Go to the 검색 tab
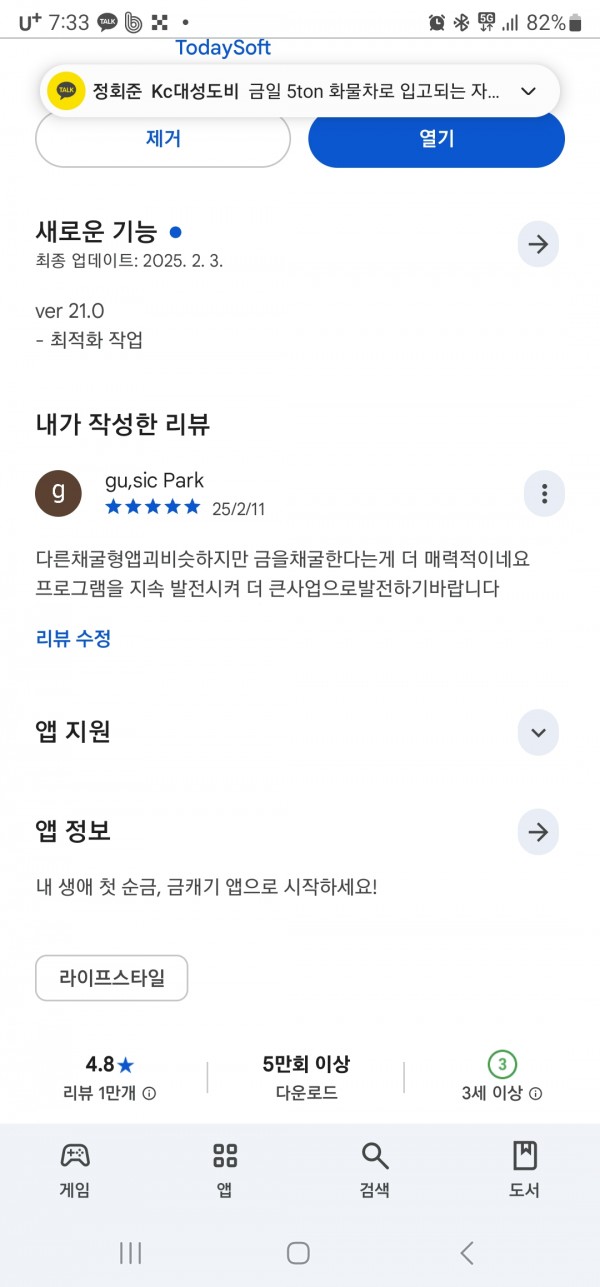 pyautogui.click(x=375, y=1169)
